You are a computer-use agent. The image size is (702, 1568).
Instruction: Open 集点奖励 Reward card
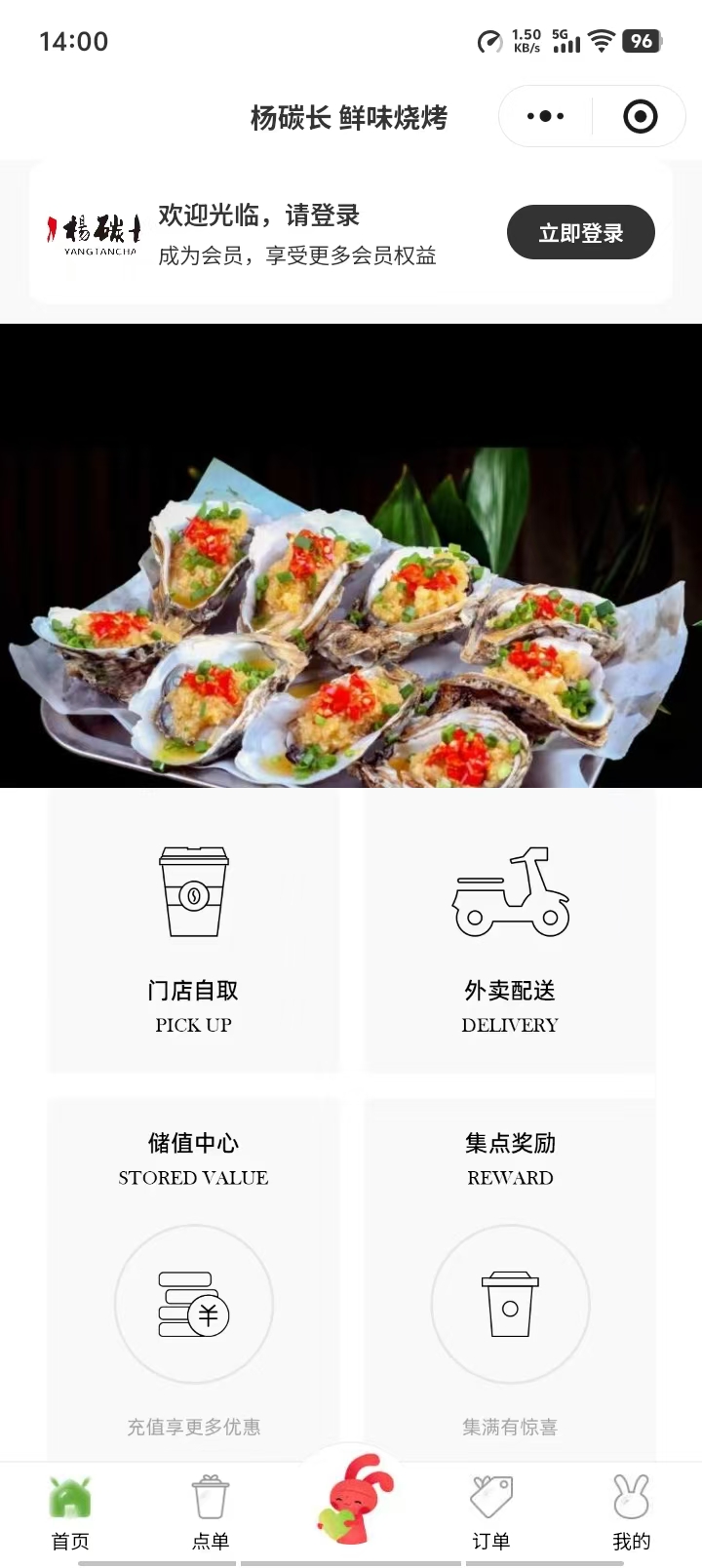[x=510, y=1279]
